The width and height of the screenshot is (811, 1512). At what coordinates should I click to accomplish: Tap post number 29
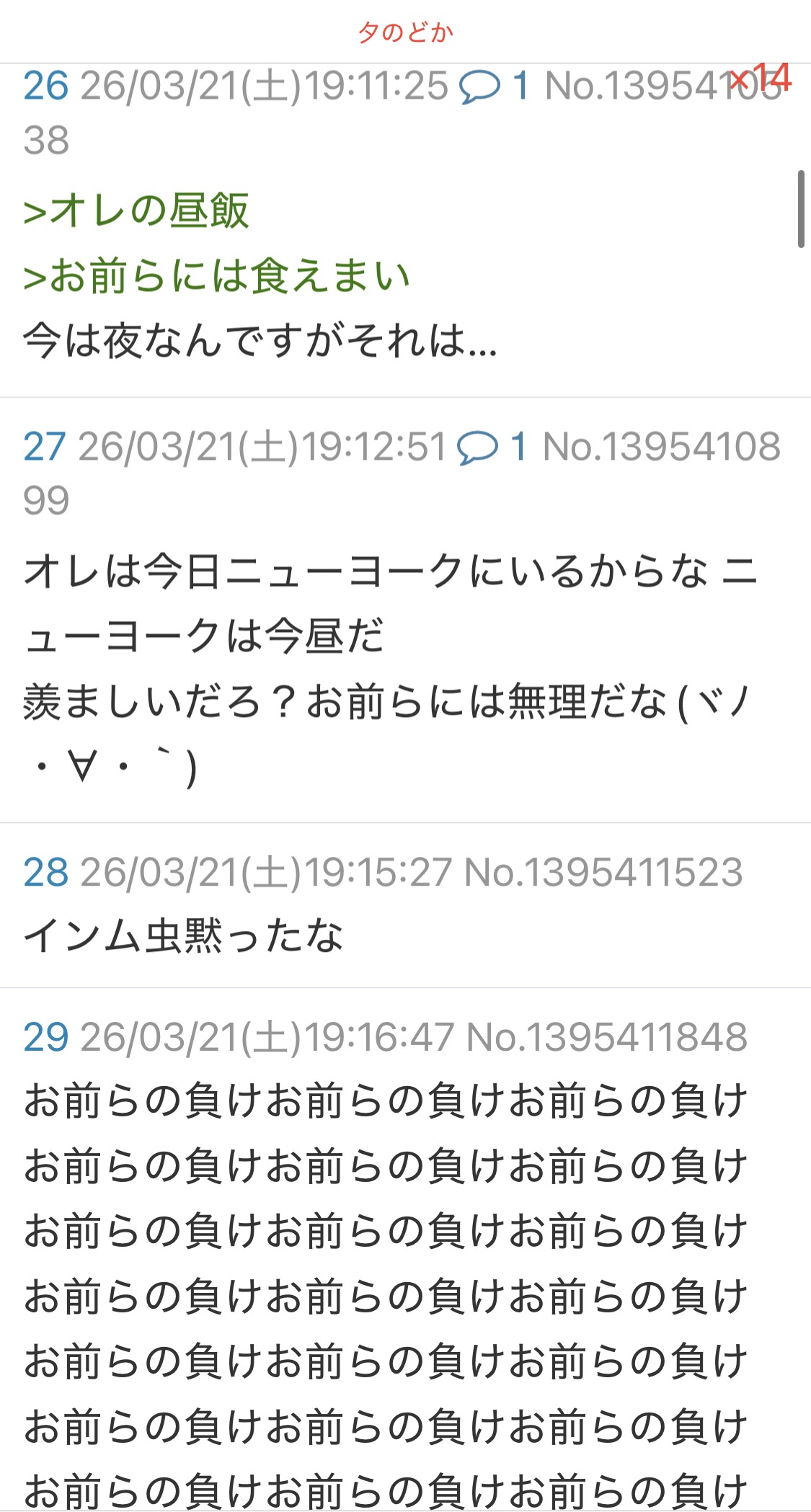pyautogui.click(x=45, y=1037)
